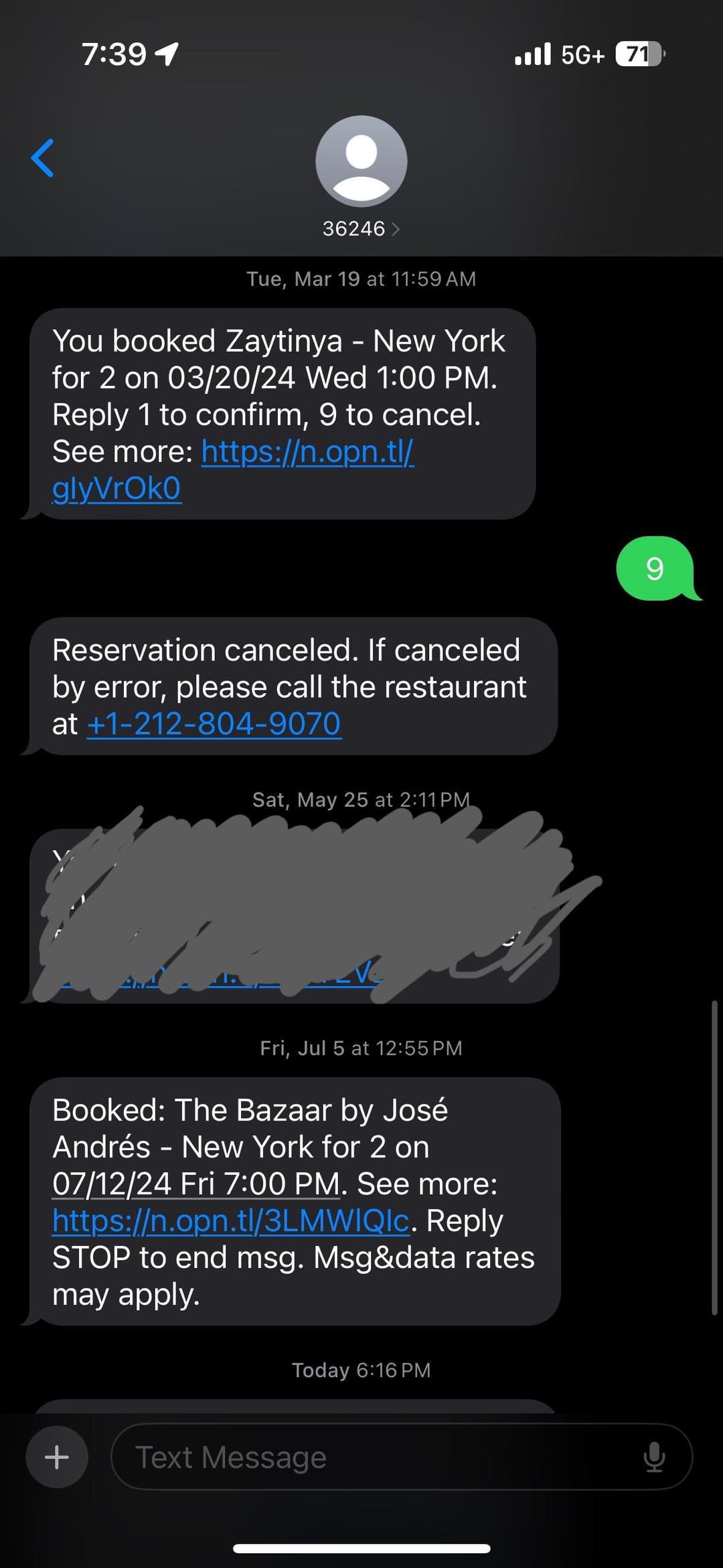Start dictation with the microphone icon
Image resolution: width=723 pixels, height=1568 pixels.
click(x=653, y=1457)
